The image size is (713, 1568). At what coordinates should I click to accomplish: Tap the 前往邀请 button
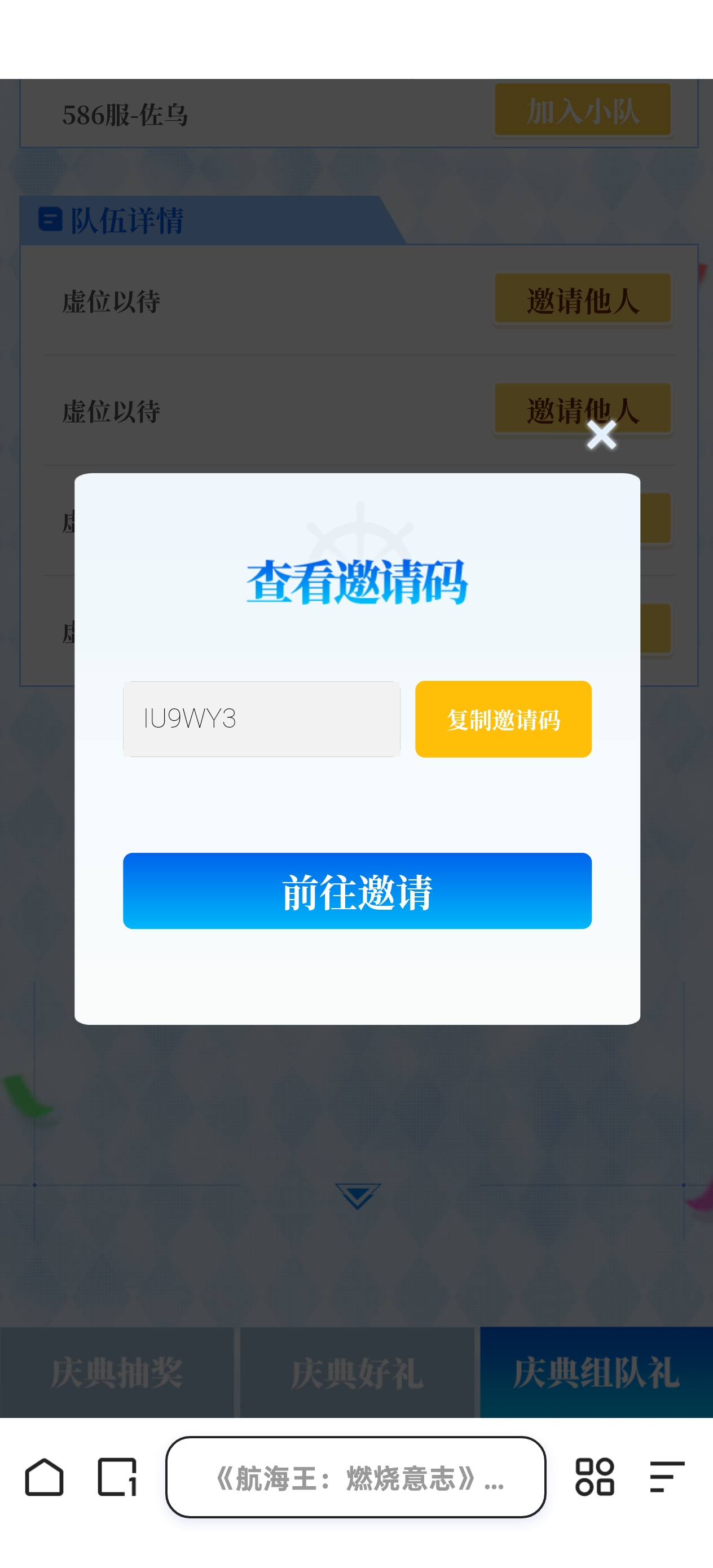[x=357, y=891]
